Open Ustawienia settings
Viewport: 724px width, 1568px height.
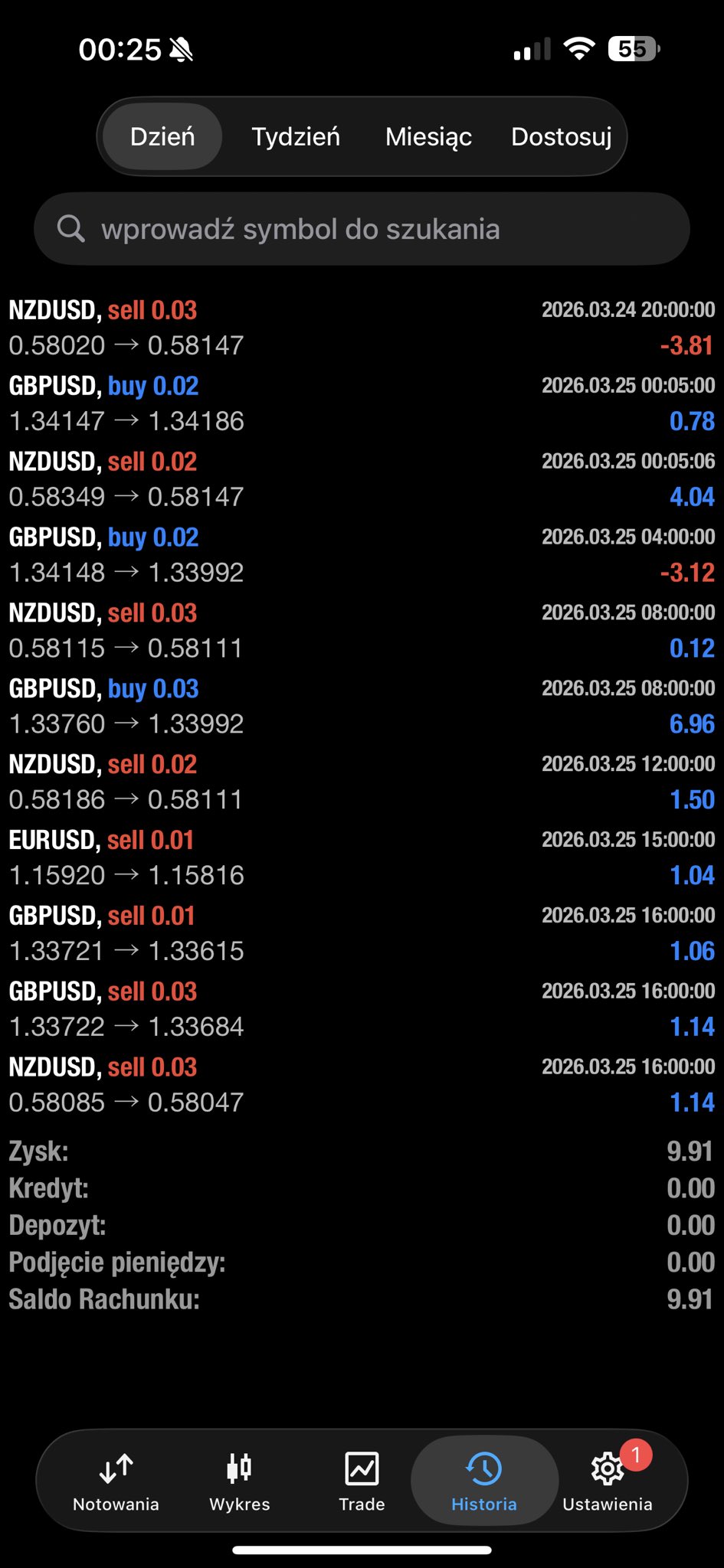pos(607,1481)
